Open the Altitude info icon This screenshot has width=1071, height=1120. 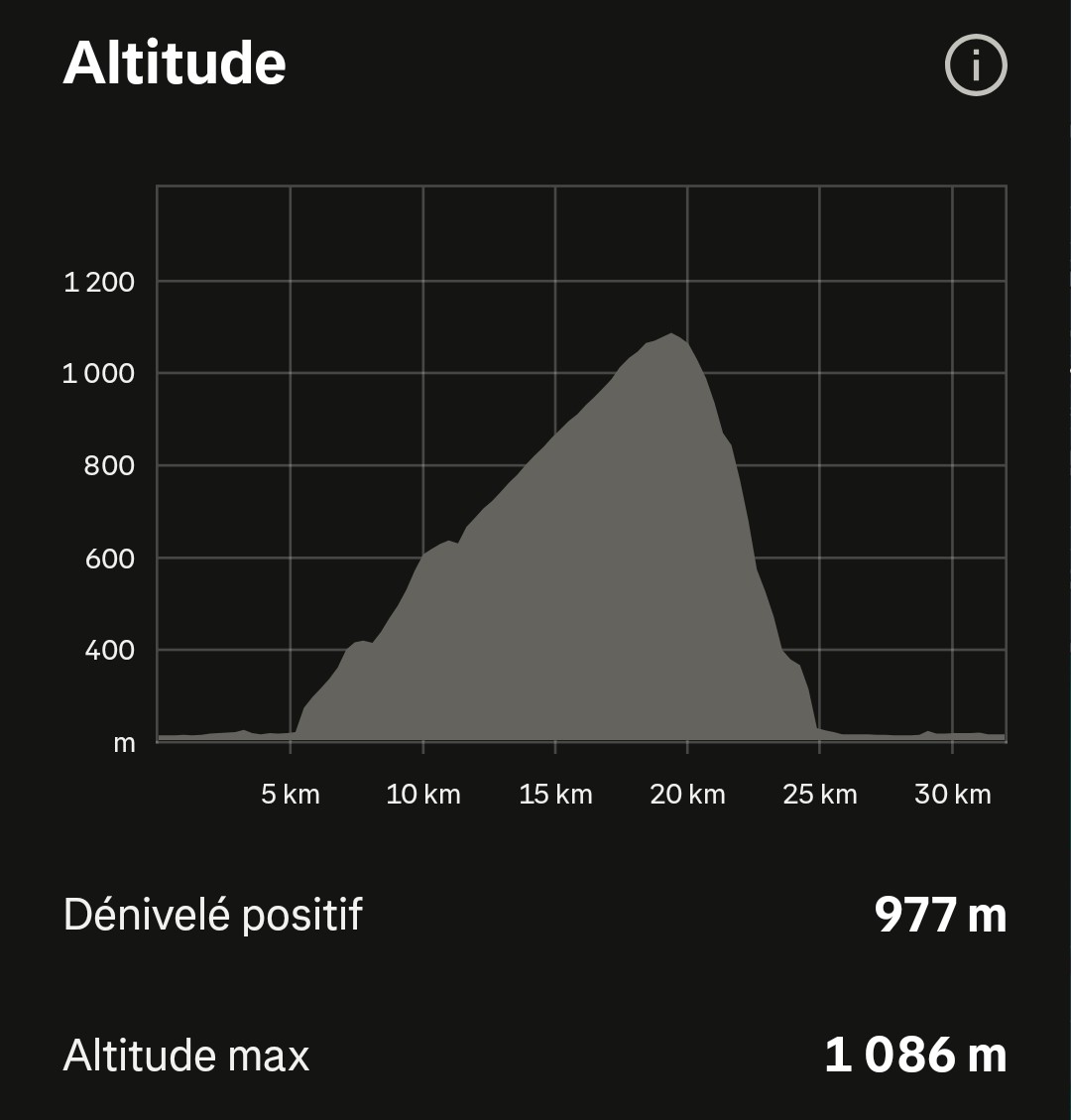[976, 65]
